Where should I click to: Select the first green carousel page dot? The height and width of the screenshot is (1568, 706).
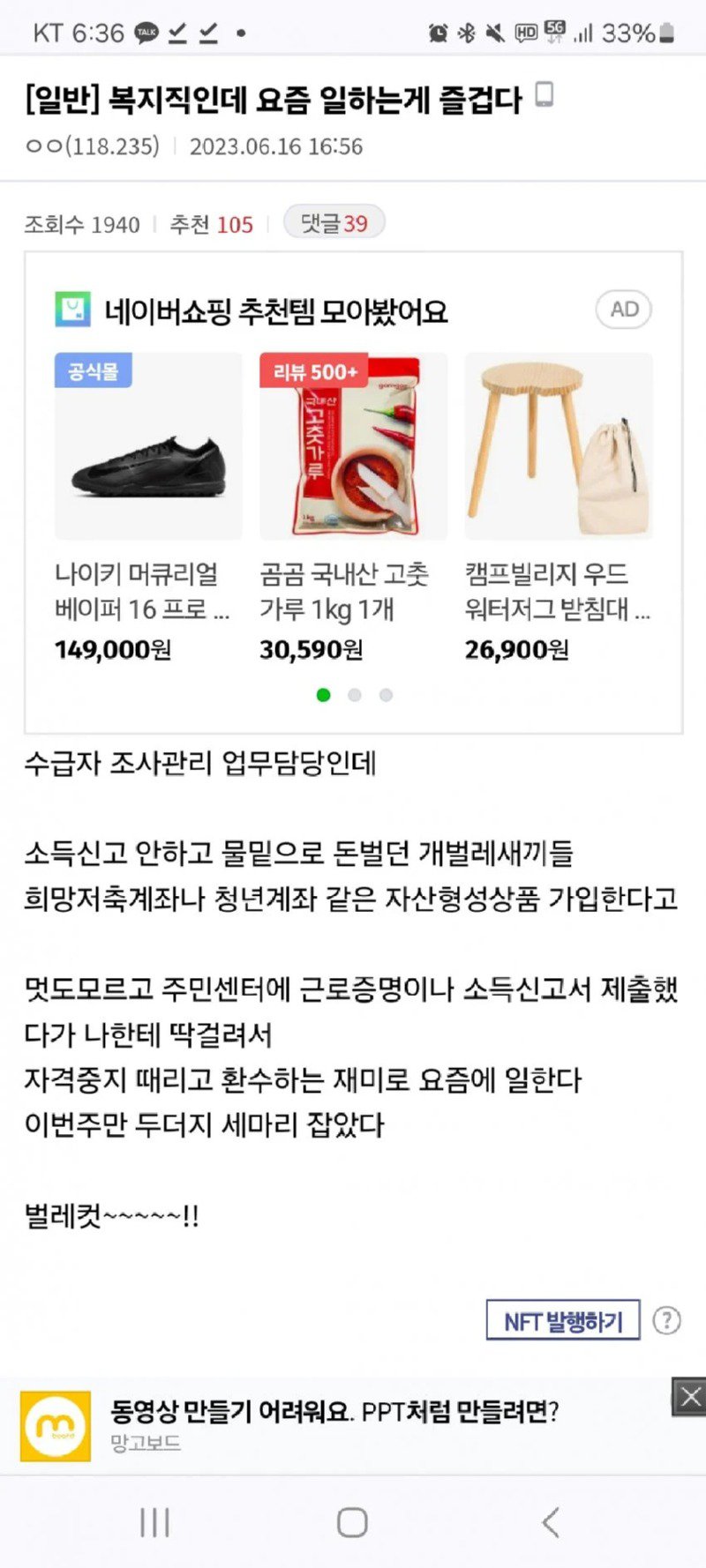(323, 695)
